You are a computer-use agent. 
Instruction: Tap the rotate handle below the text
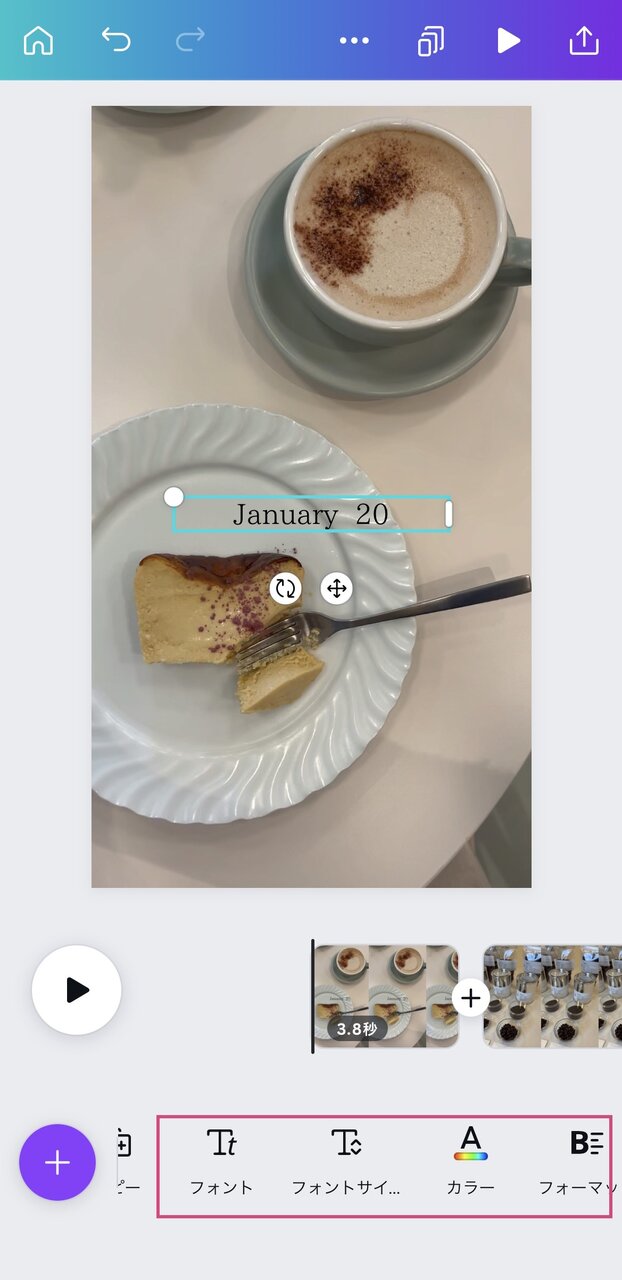pos(285,588)
